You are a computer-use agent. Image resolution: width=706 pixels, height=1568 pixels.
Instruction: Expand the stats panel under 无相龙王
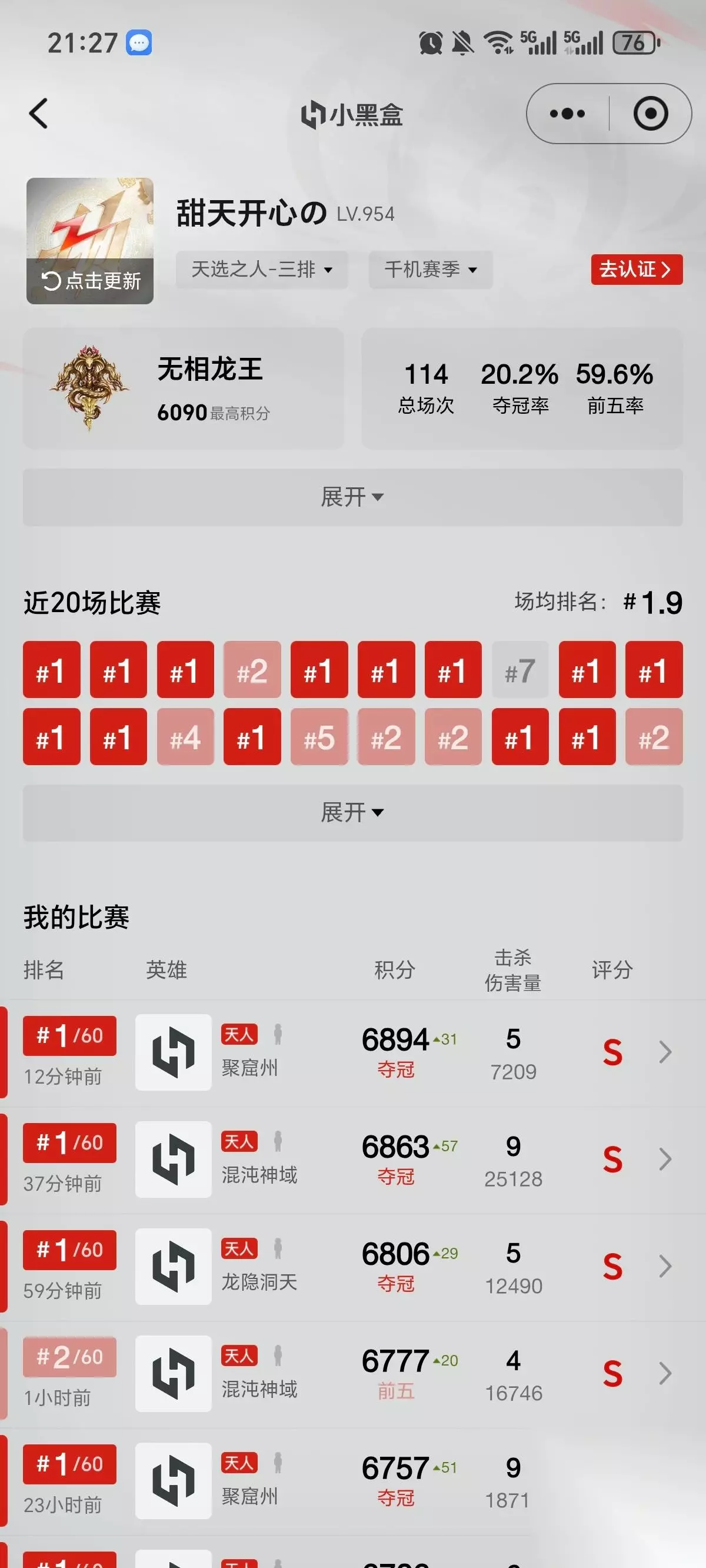coord(353,497)
